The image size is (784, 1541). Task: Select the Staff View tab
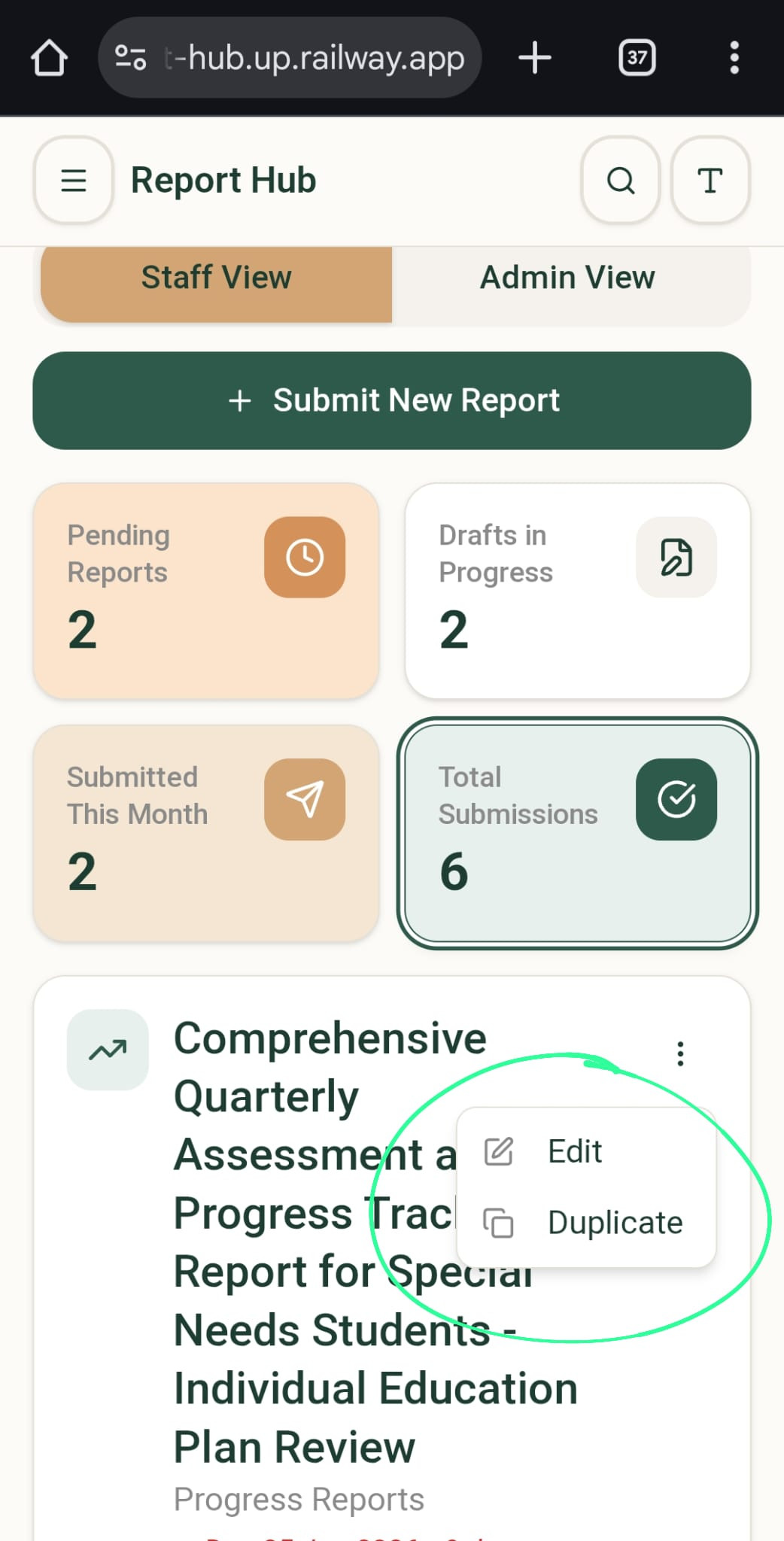tap(217, 278)
